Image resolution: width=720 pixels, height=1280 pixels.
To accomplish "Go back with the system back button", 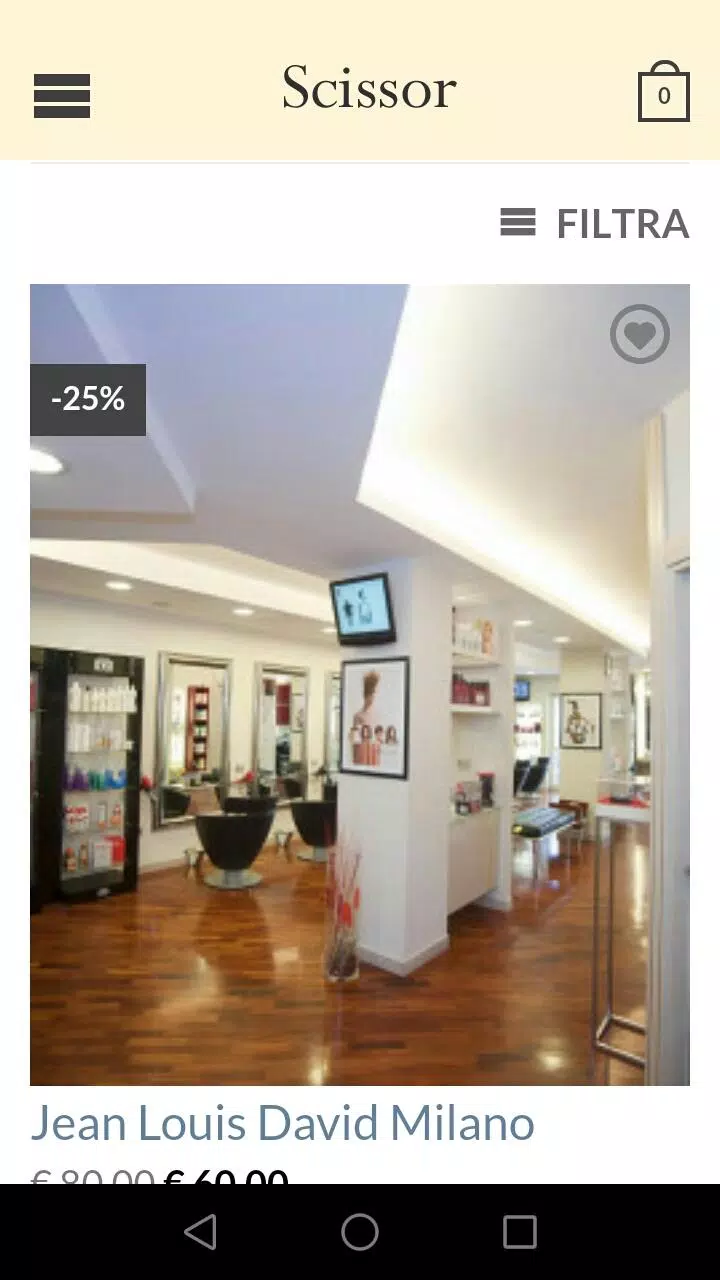I will (200, 1232).
